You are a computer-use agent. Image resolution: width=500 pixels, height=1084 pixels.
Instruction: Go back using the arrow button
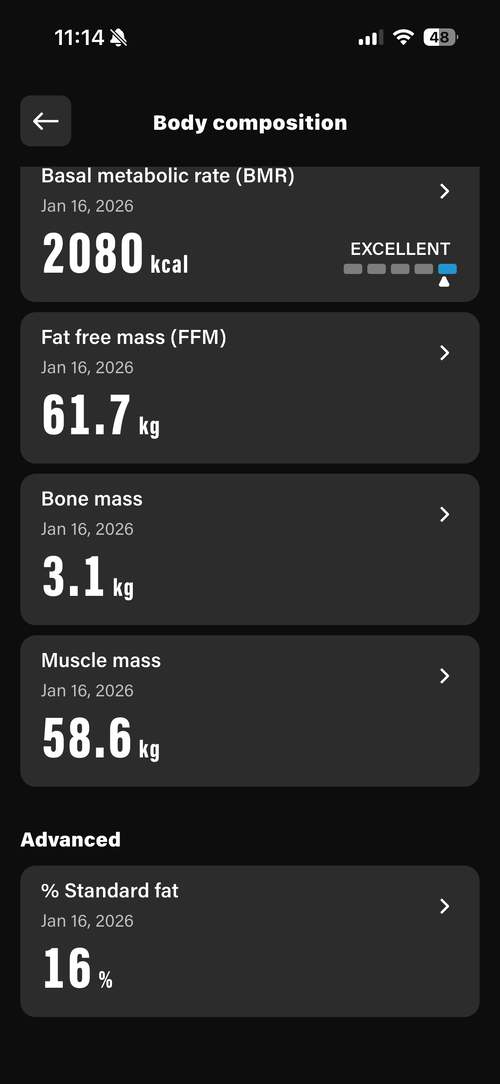[x=46, y=121]
